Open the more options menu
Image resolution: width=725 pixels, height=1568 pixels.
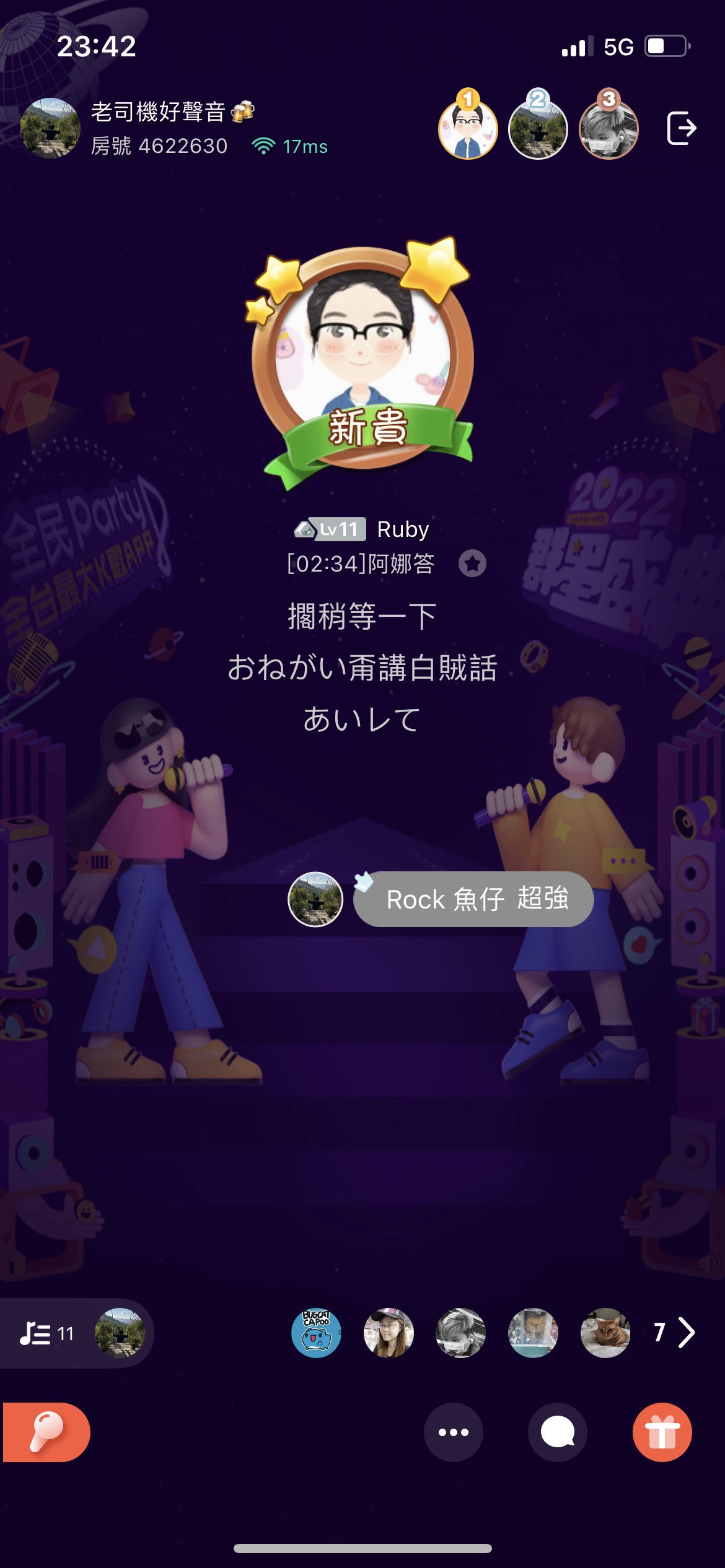[453, 1432]
